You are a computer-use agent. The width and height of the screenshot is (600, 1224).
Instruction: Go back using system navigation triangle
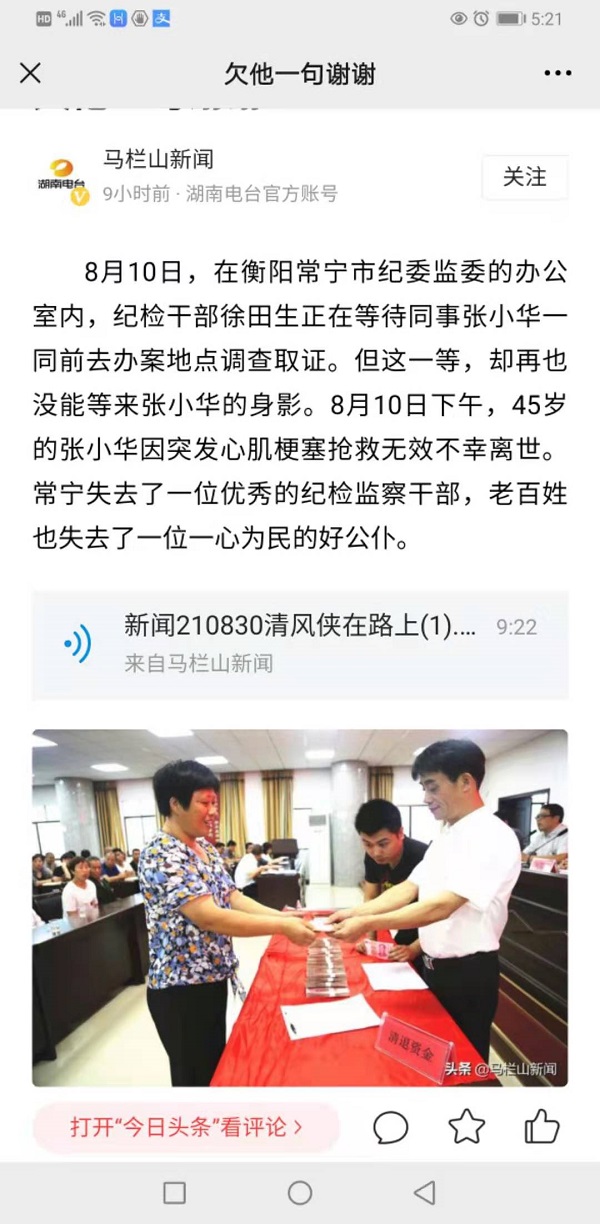(425, 1192)
